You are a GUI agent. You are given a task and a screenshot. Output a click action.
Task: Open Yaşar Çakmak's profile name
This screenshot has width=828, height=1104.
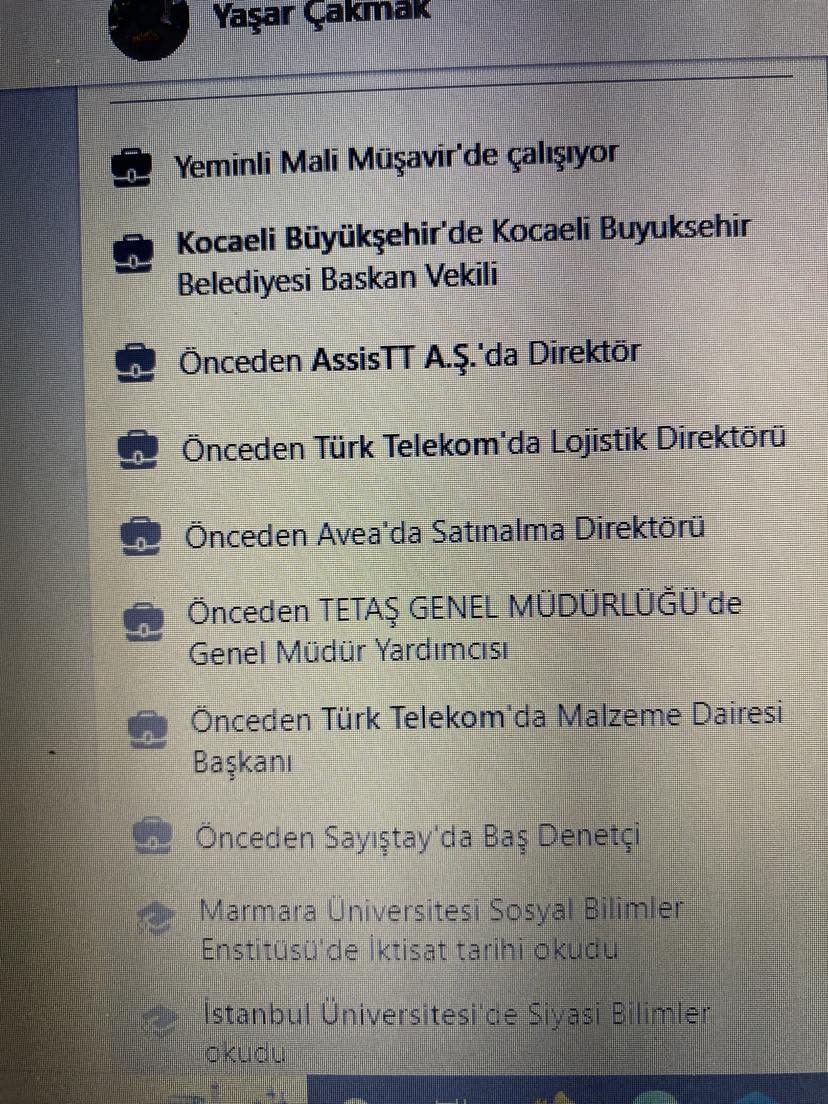click(x=319, y=16)
